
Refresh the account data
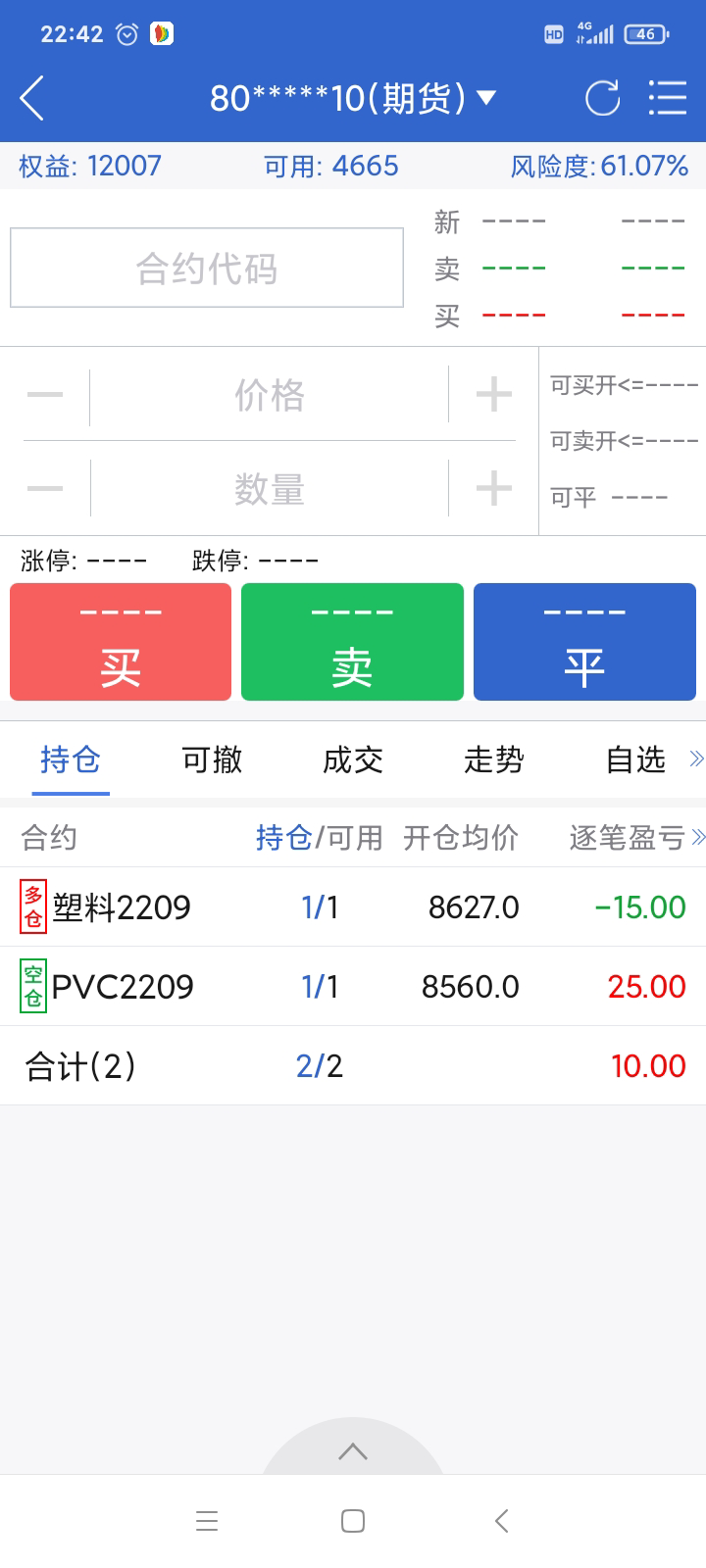[602, 98]
